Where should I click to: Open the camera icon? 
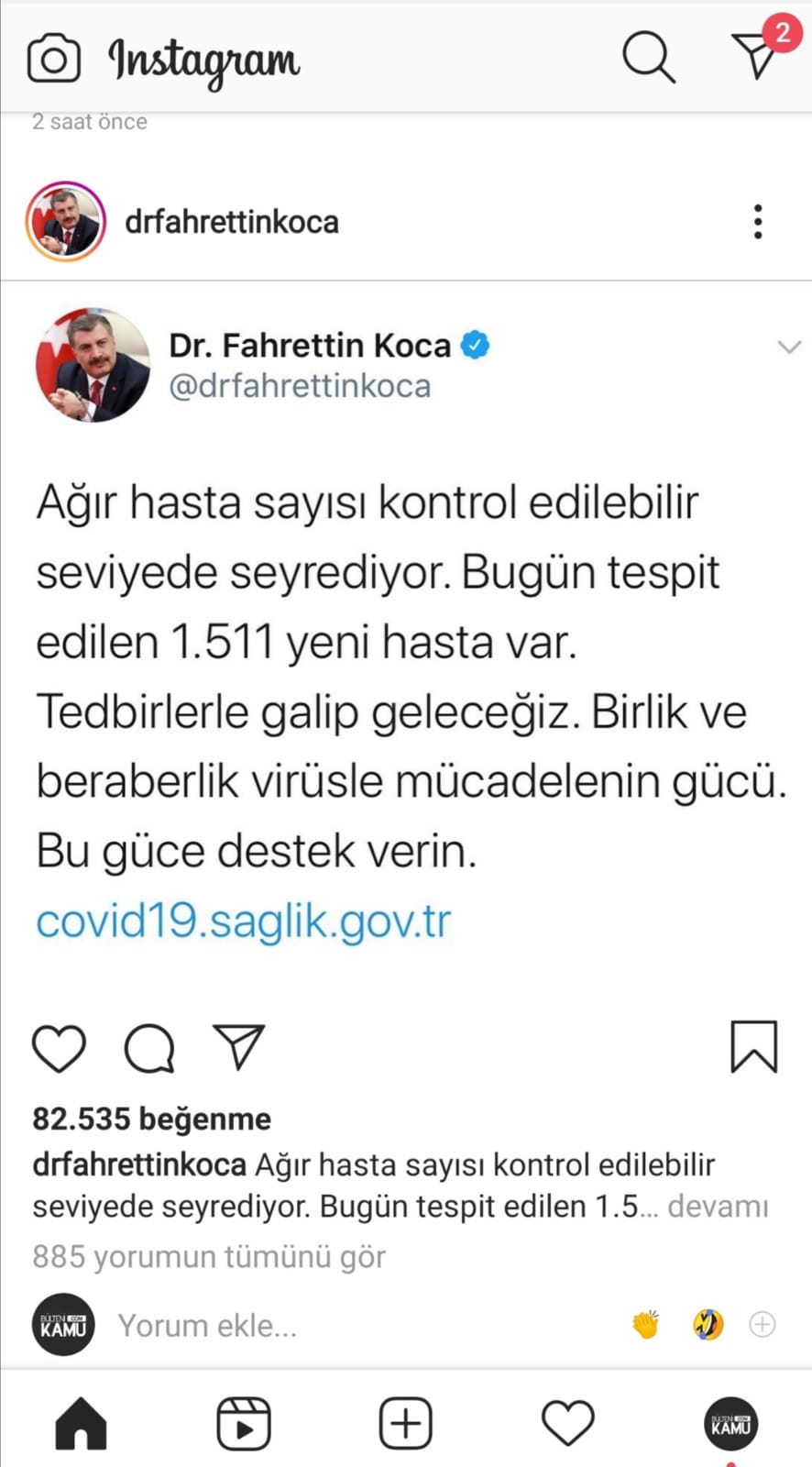(x=53, y=60)
